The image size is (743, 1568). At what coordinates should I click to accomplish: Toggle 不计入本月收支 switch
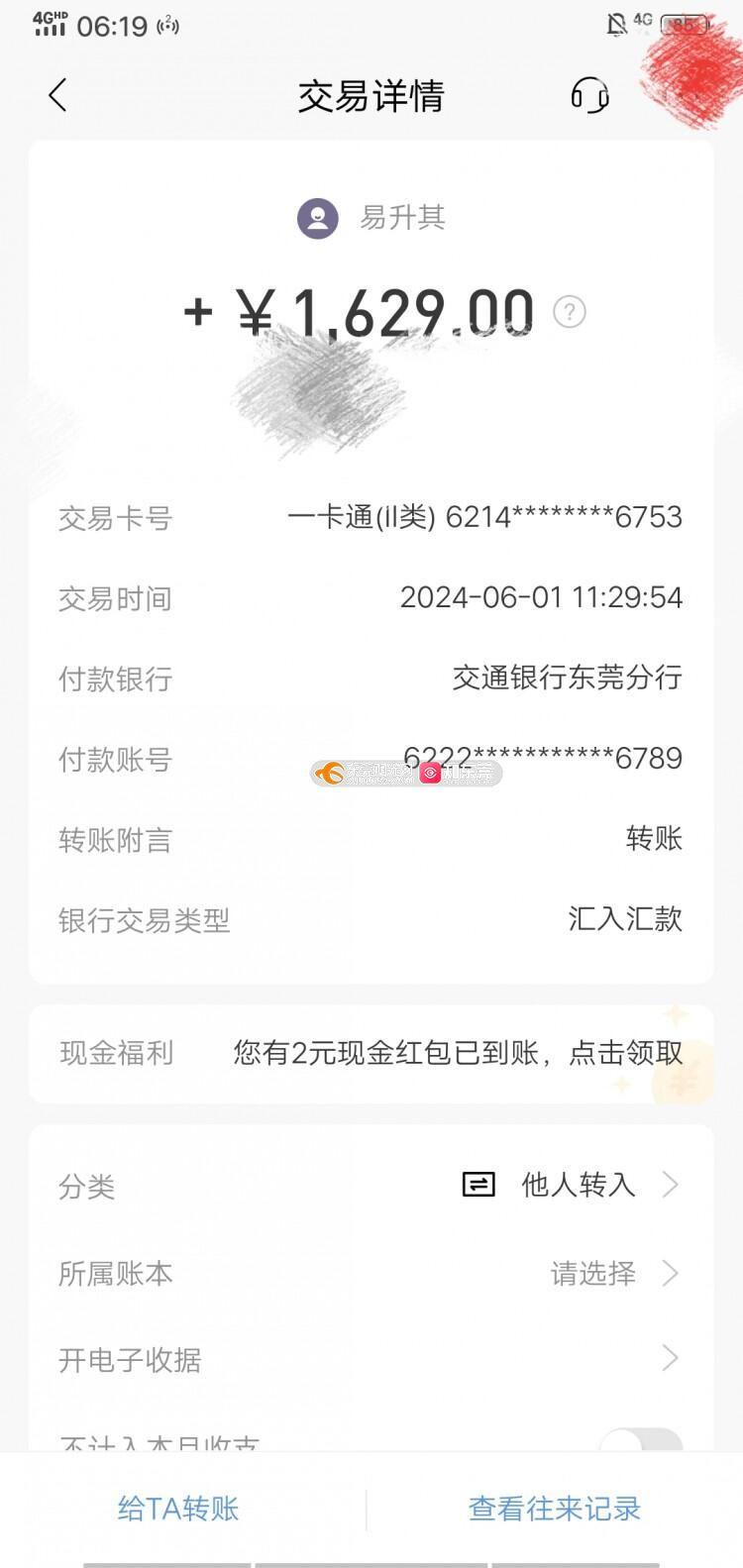coord(644,1441)
